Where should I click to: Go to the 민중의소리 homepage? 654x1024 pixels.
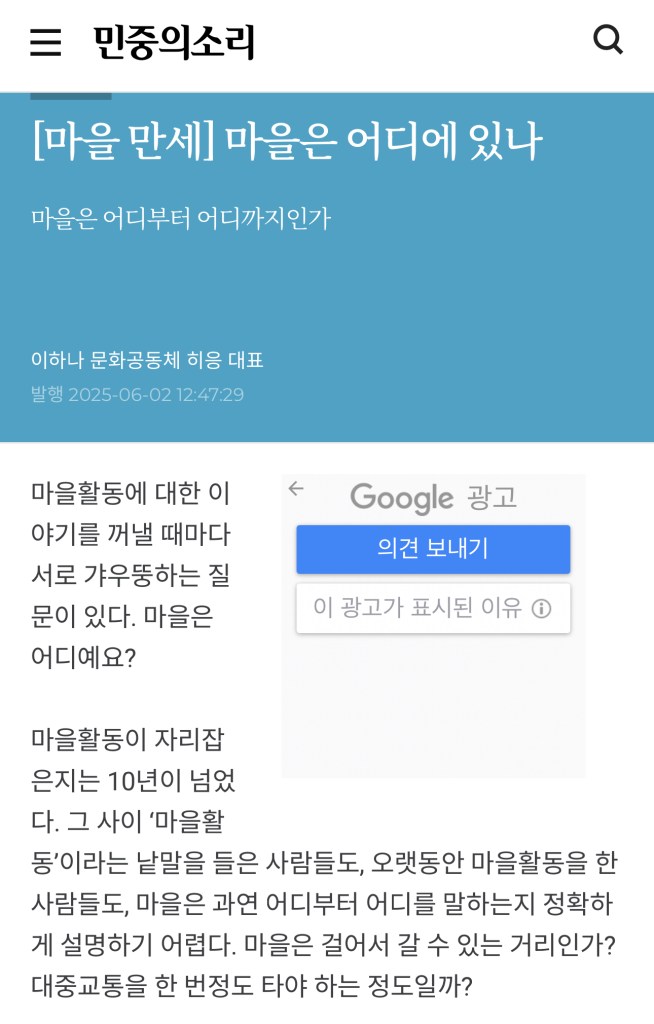[x=175, y=42]
